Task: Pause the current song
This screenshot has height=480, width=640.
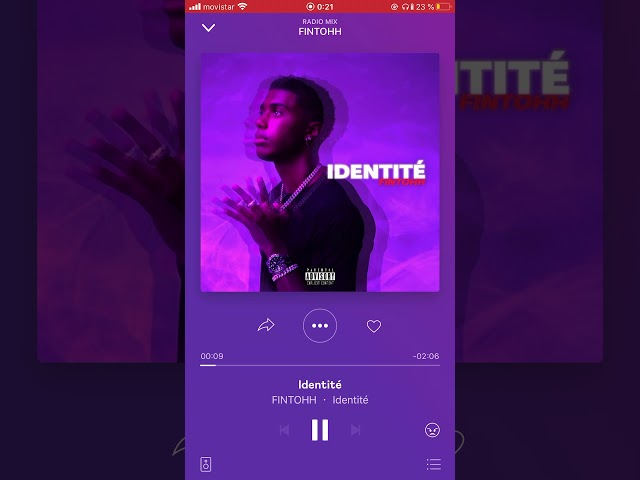Action: coord(320,430)
